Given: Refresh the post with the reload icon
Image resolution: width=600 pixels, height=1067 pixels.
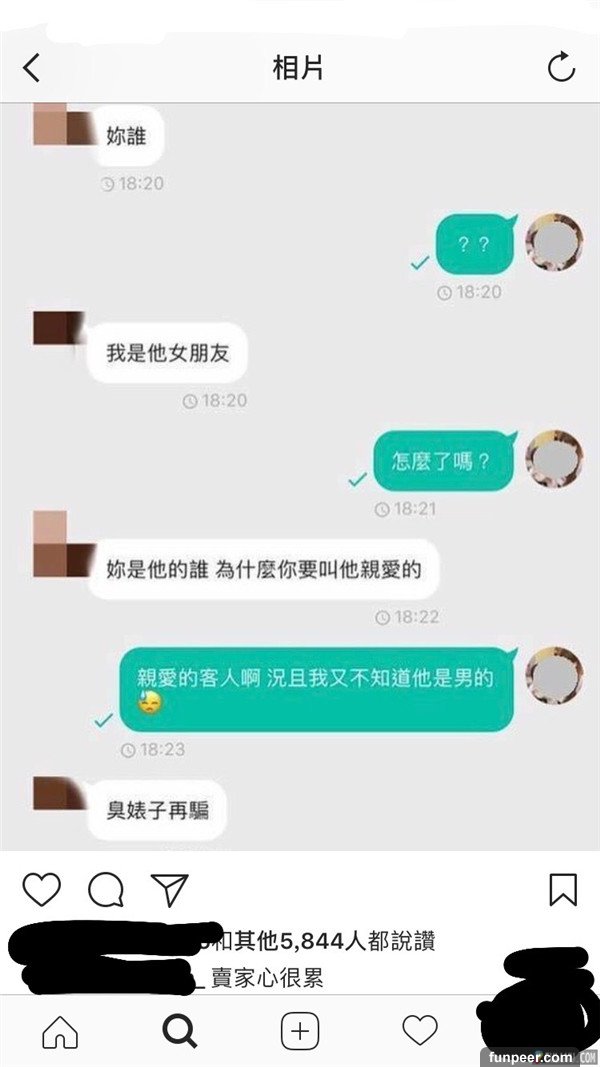Looking at the screenshot, I should (x=561, y=68).
